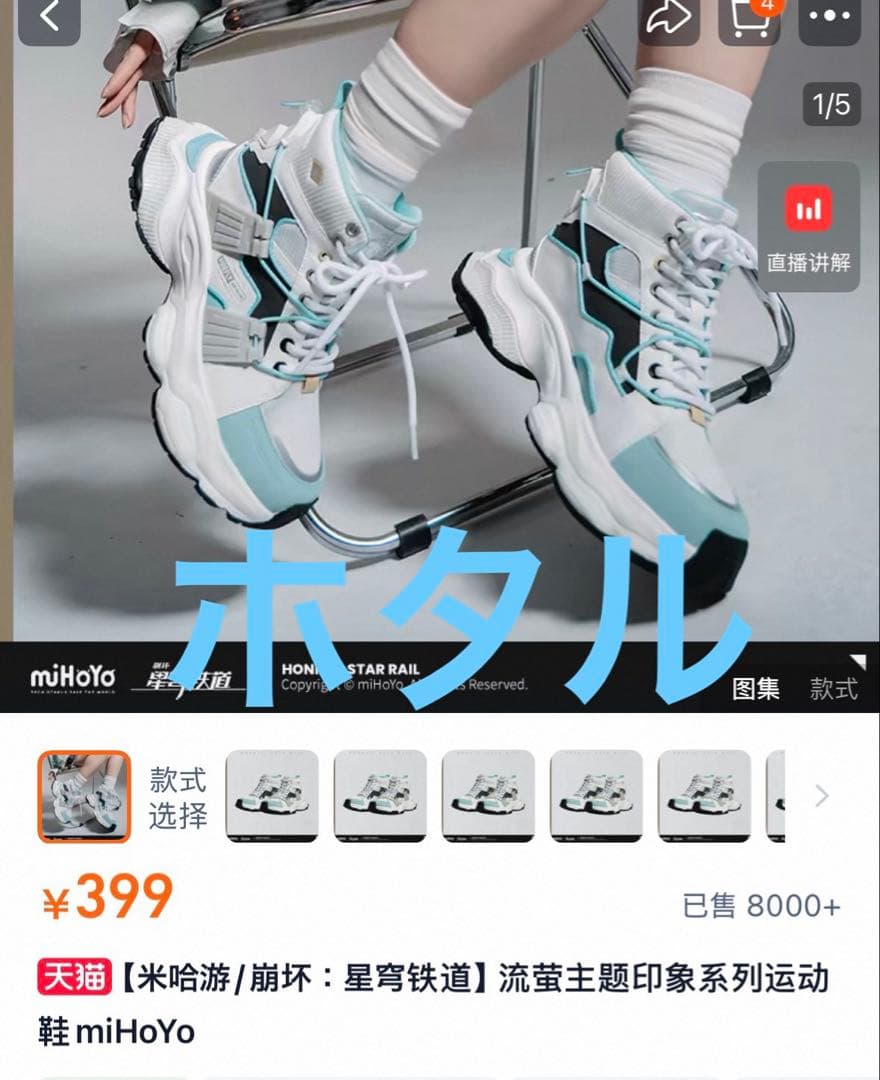The image size is (880, 1080).
Task: Choose the fourth shoe style thumbnail
Action: click(596, 796)
